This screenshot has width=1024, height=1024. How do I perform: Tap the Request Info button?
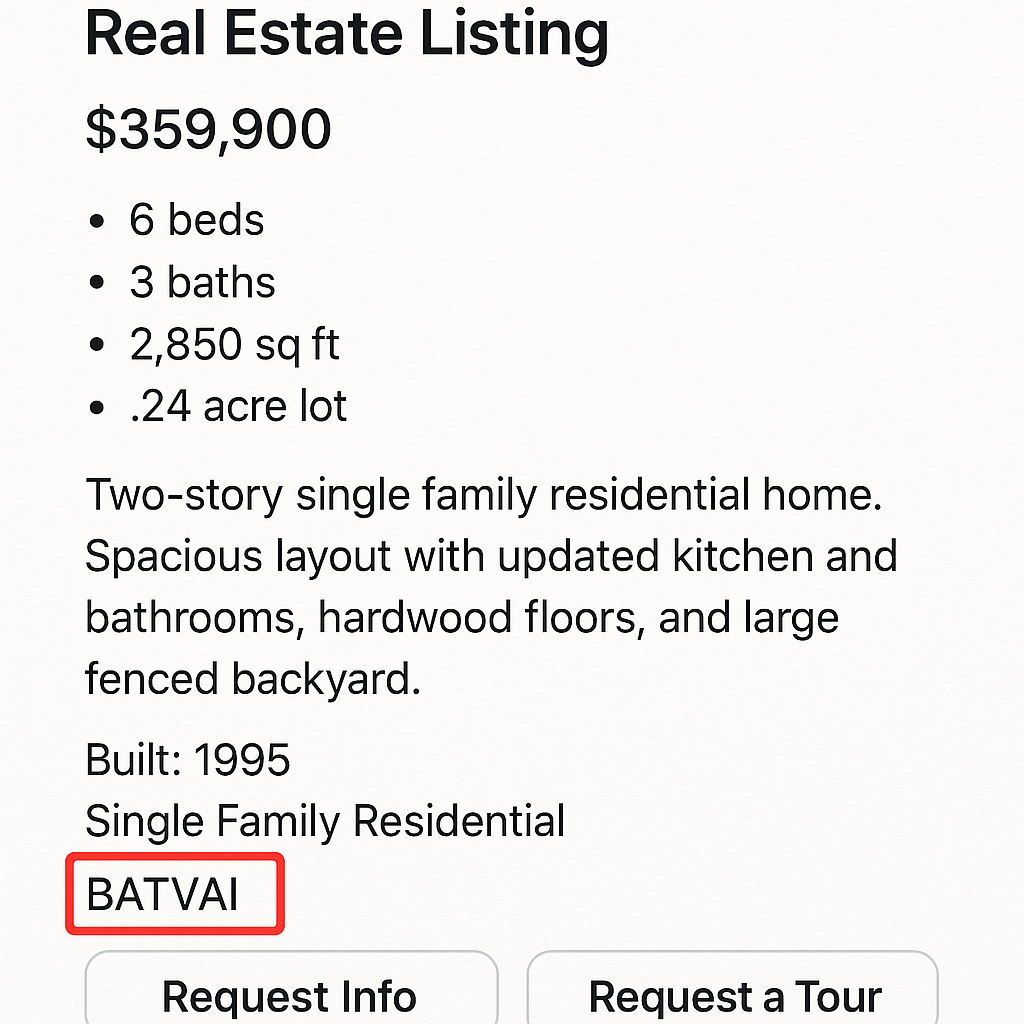[290, 994]
